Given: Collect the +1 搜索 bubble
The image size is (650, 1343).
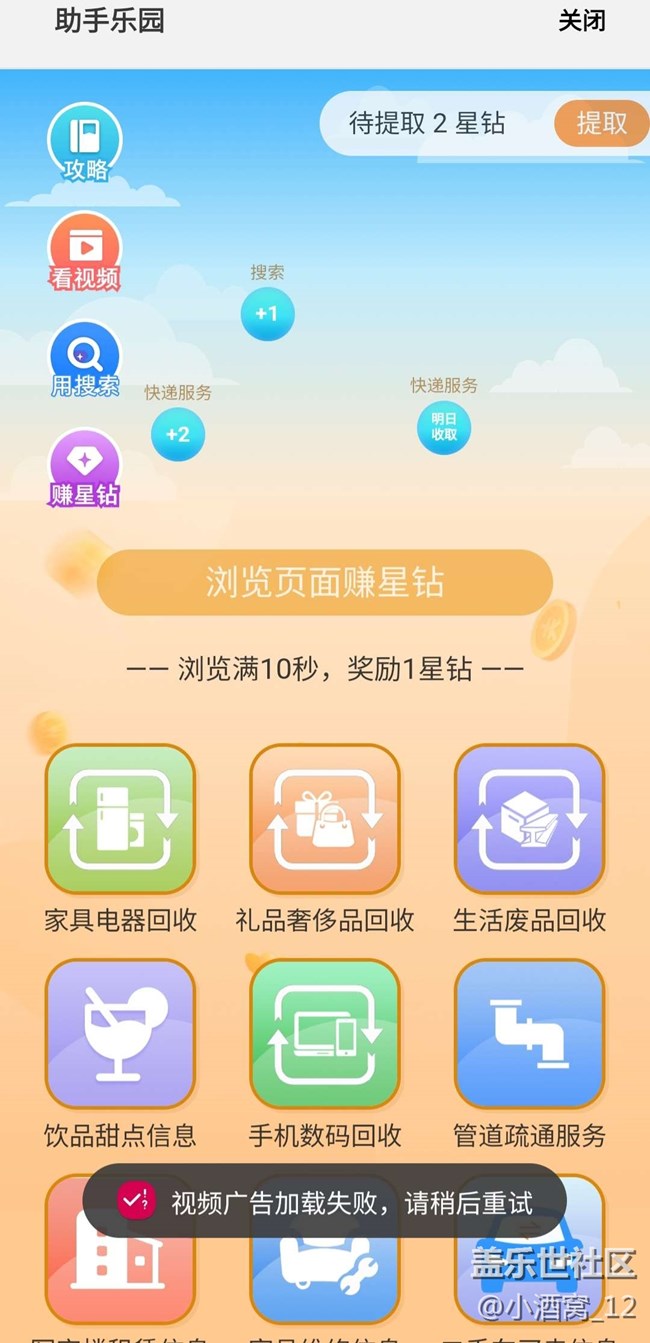Looking at the screenshot, I should pyautogui.click(x=267, y=313).
